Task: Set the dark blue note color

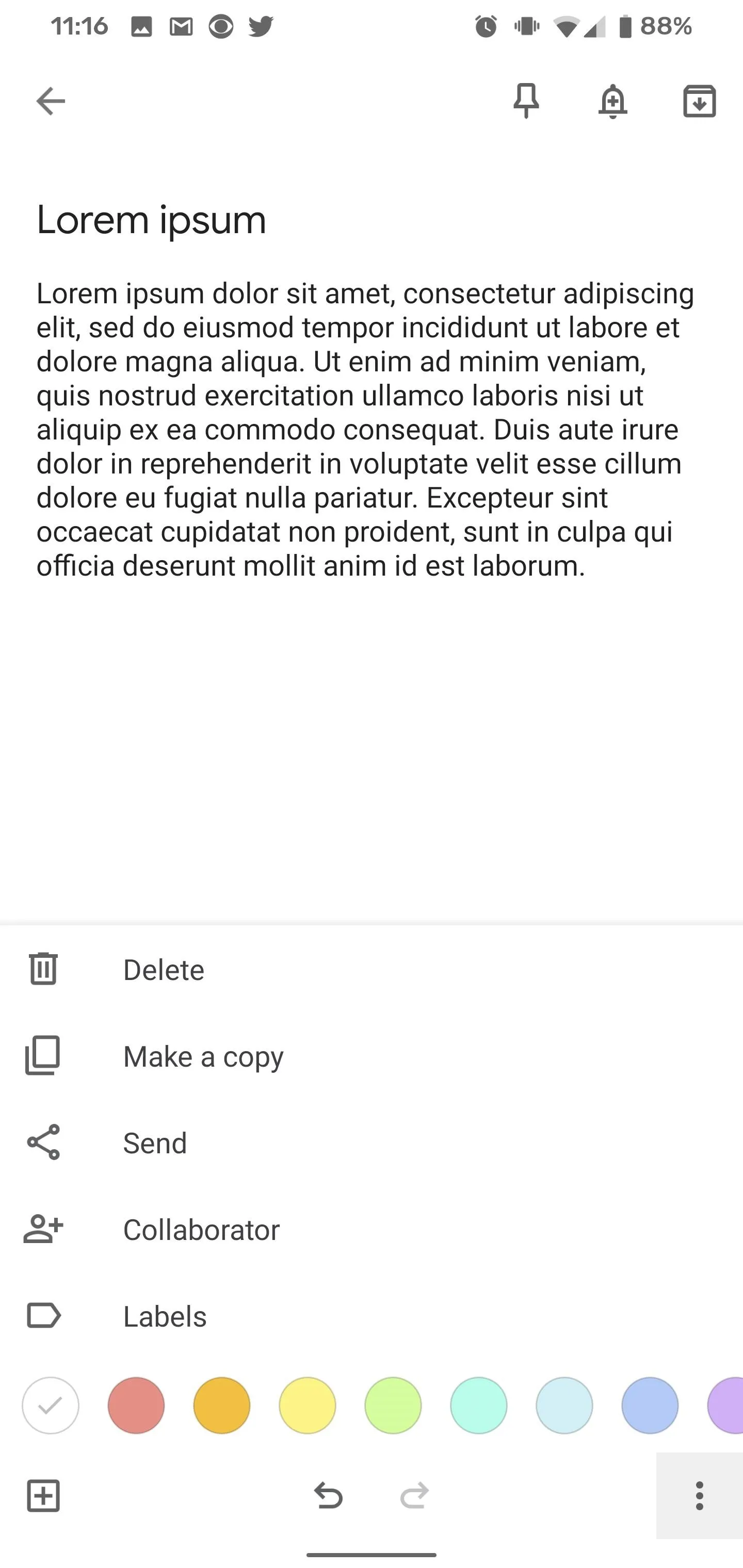Action: tap(650, 1406)
